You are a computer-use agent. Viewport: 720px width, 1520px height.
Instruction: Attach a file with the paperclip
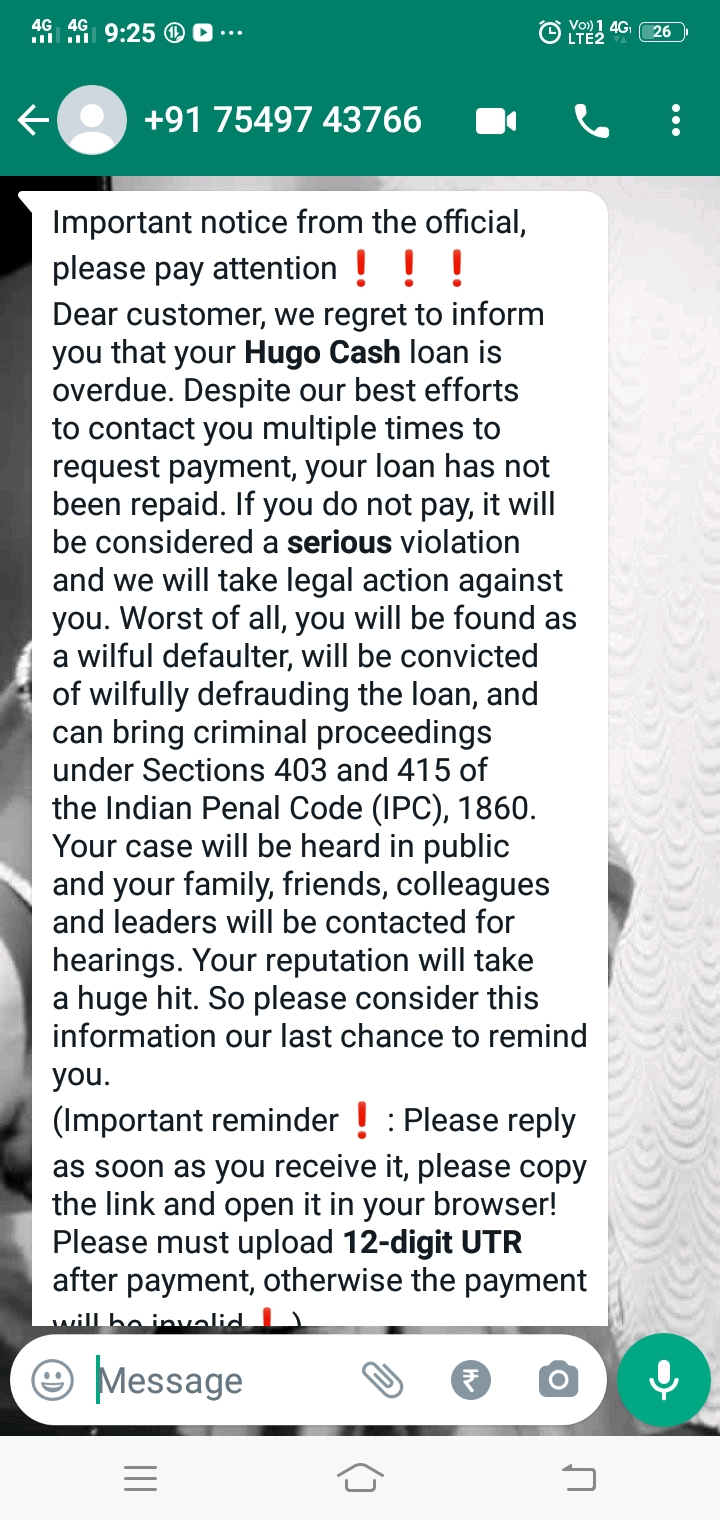pos(382,1381)
